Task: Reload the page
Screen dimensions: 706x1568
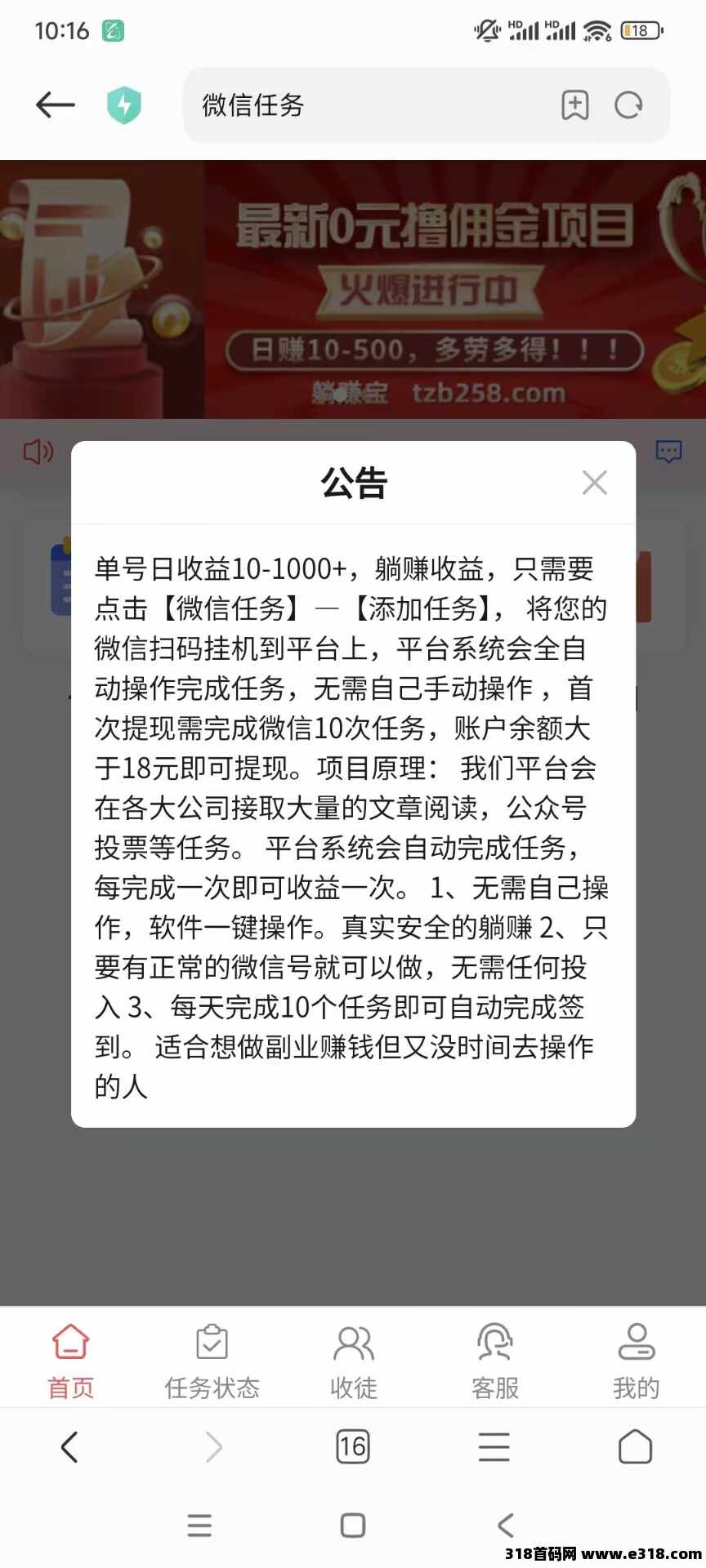Action: (628, 105)
